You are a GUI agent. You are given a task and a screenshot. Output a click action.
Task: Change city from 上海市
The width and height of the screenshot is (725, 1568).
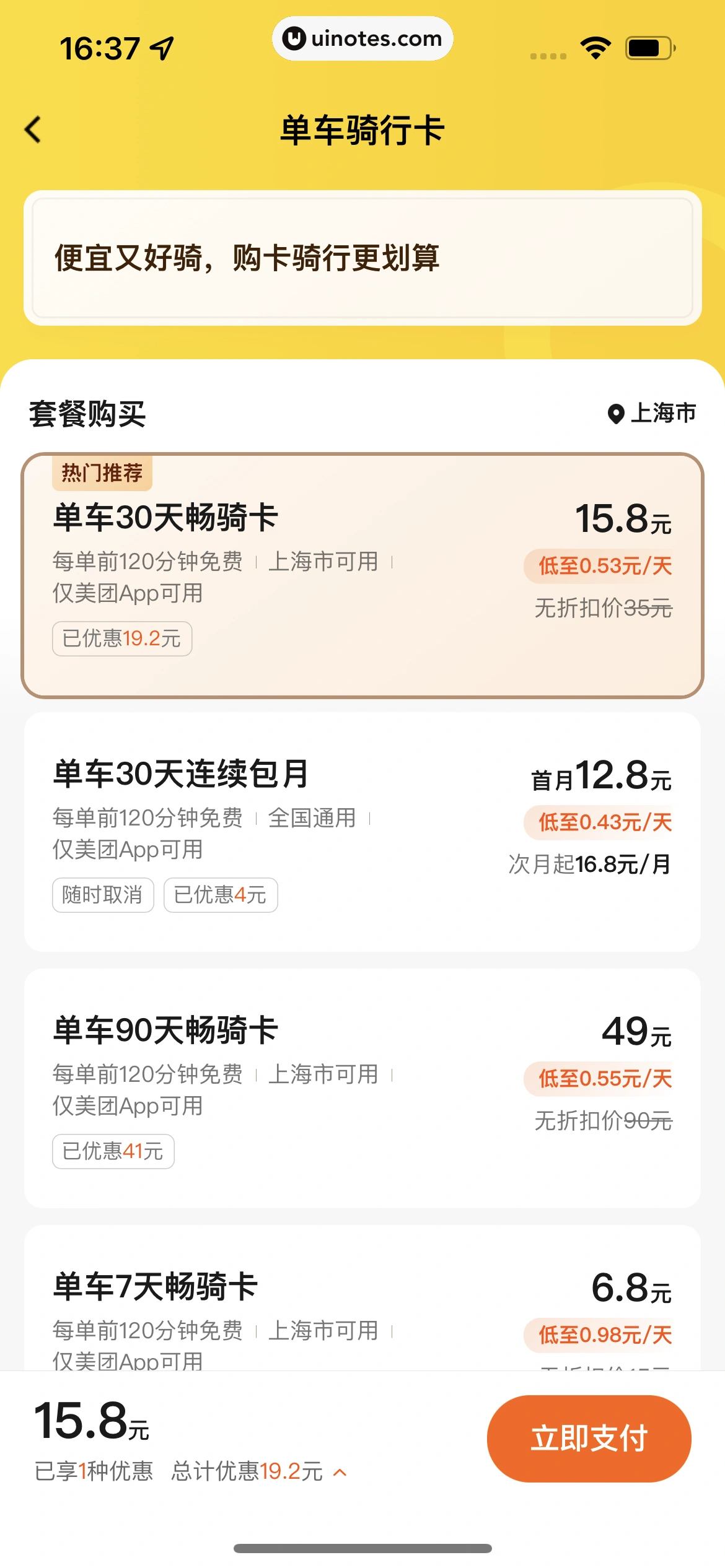[651, 413]
